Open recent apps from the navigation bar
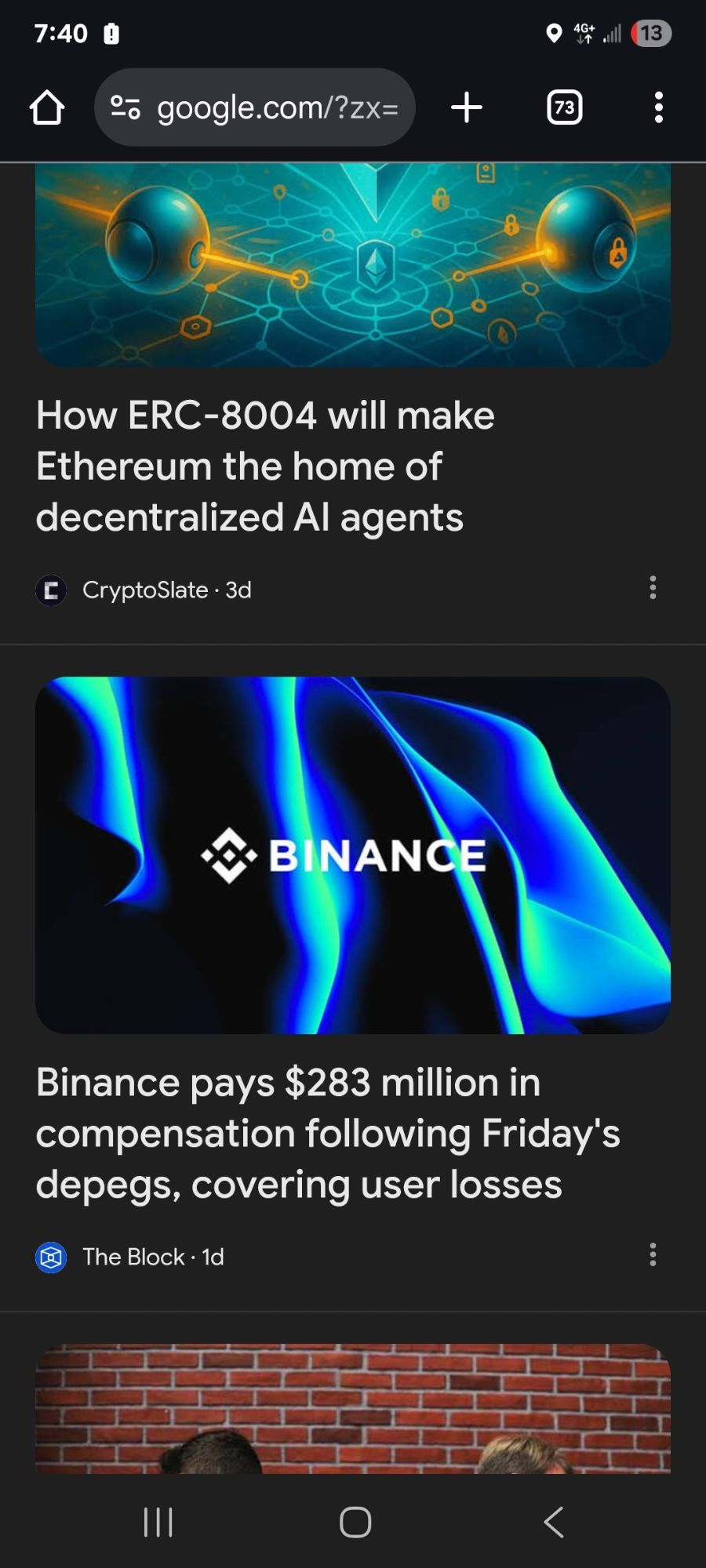706x1568 pixels. pos(158,1522)
